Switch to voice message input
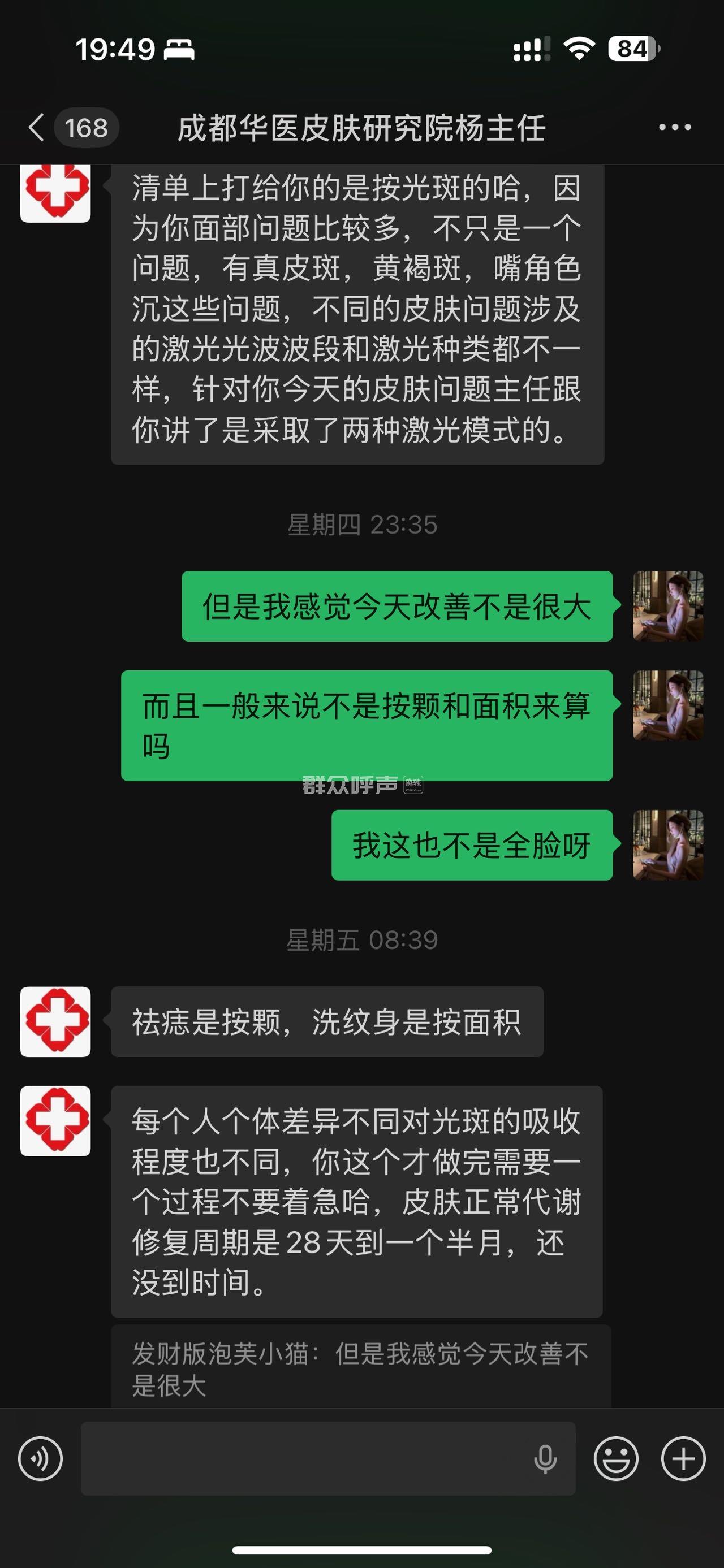Screen dimensions: 724x1568 point(40,1458)
